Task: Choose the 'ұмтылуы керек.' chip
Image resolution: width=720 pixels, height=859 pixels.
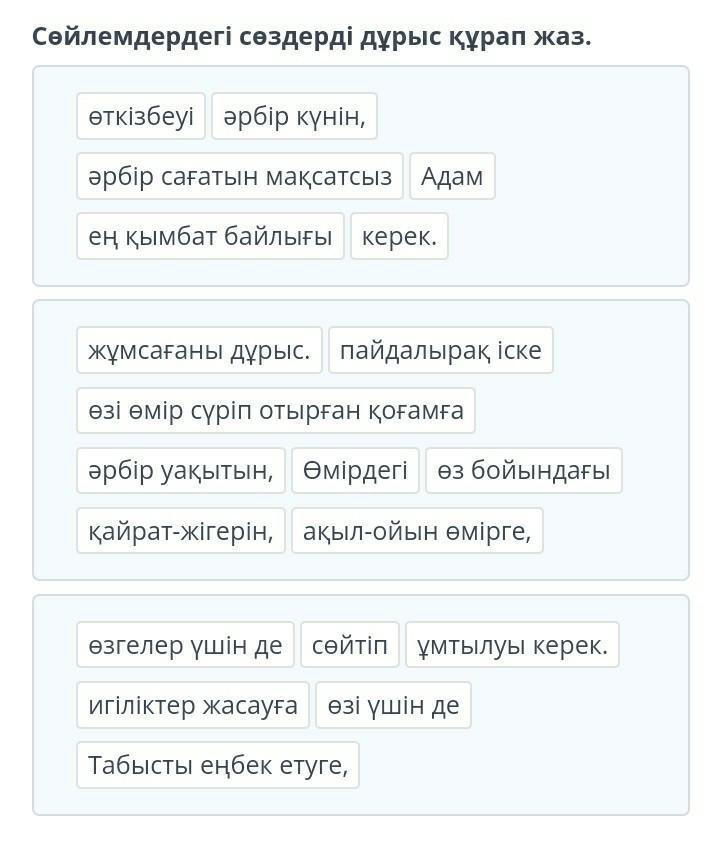Action: point(512,645)
